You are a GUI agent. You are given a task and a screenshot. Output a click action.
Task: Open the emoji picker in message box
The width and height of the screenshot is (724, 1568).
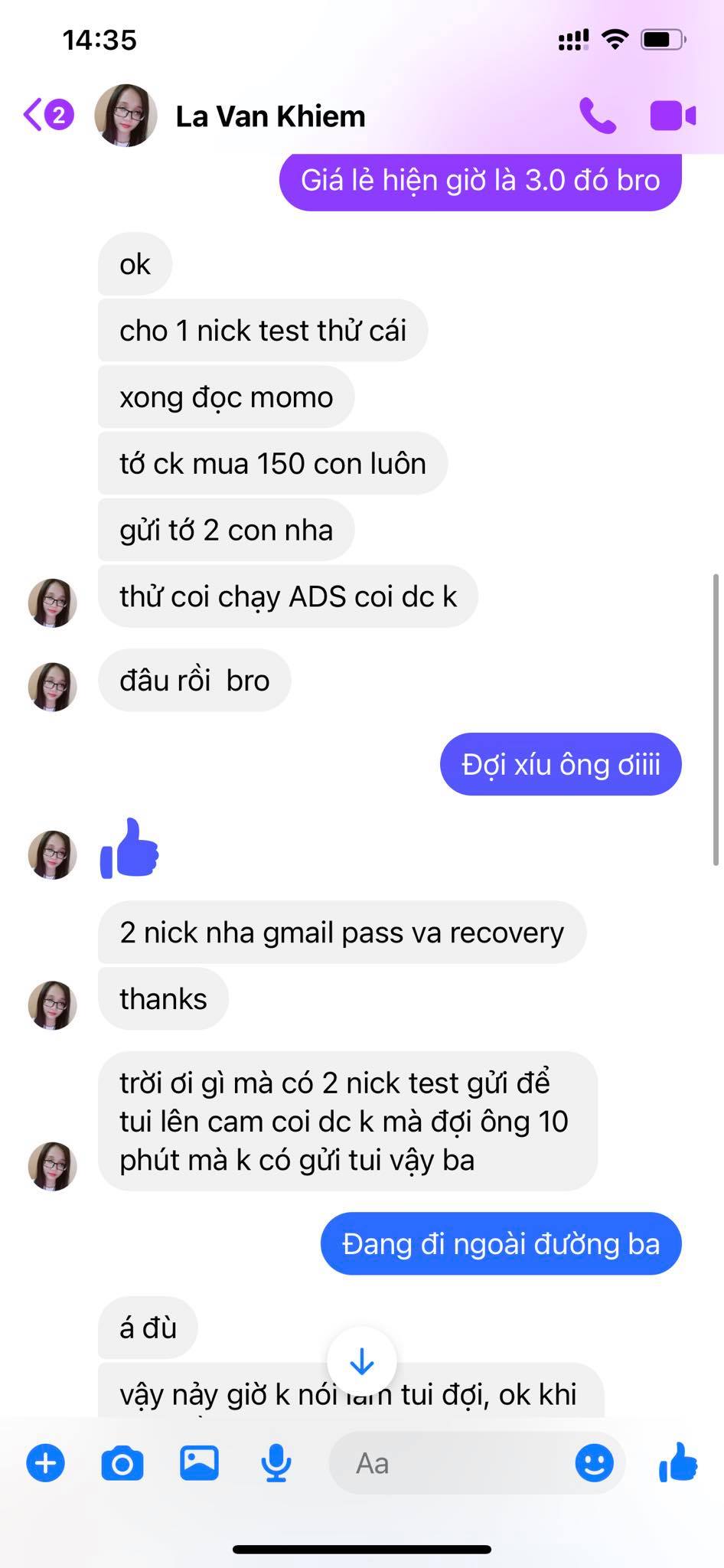pos(594,1463)
